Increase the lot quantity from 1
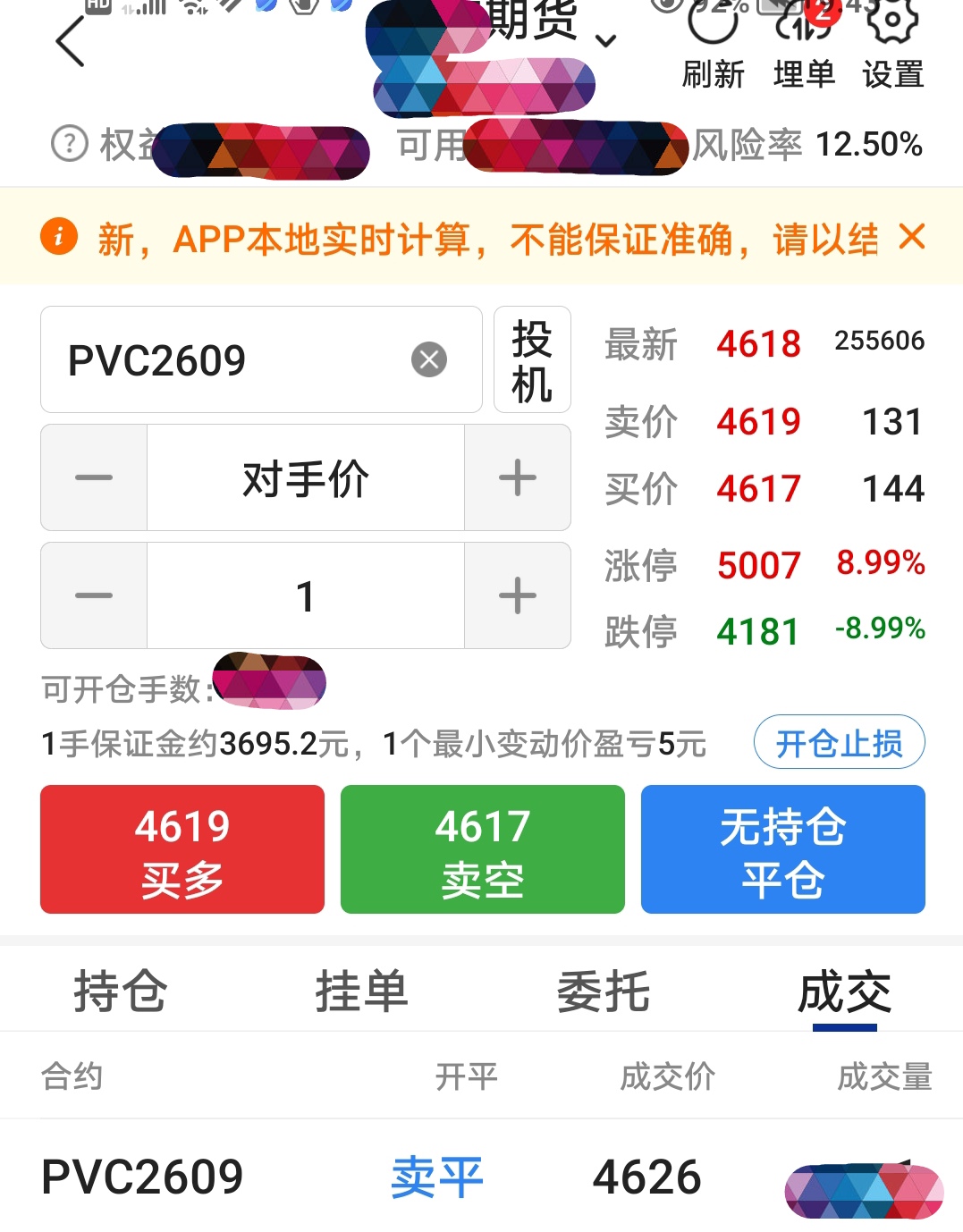Screen dimensions: 963x1232 click(518, 595)
